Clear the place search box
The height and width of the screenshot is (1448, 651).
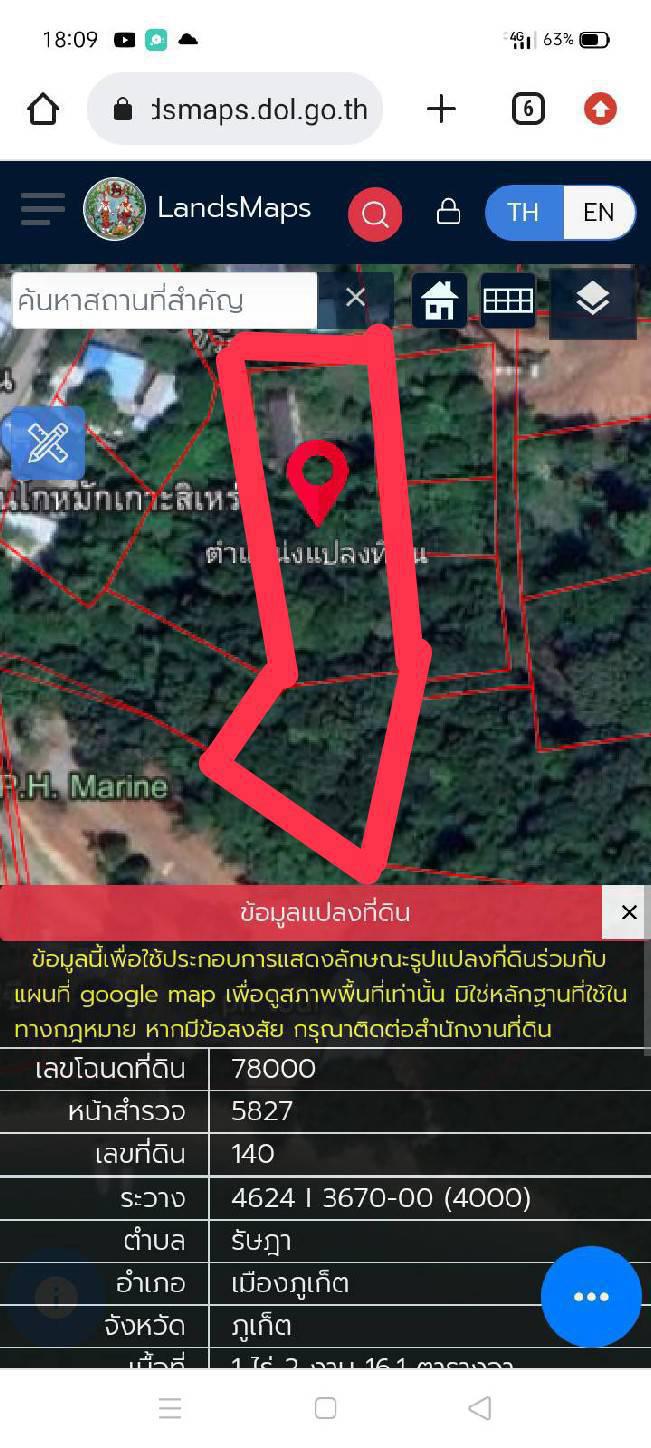coord(355,298)
